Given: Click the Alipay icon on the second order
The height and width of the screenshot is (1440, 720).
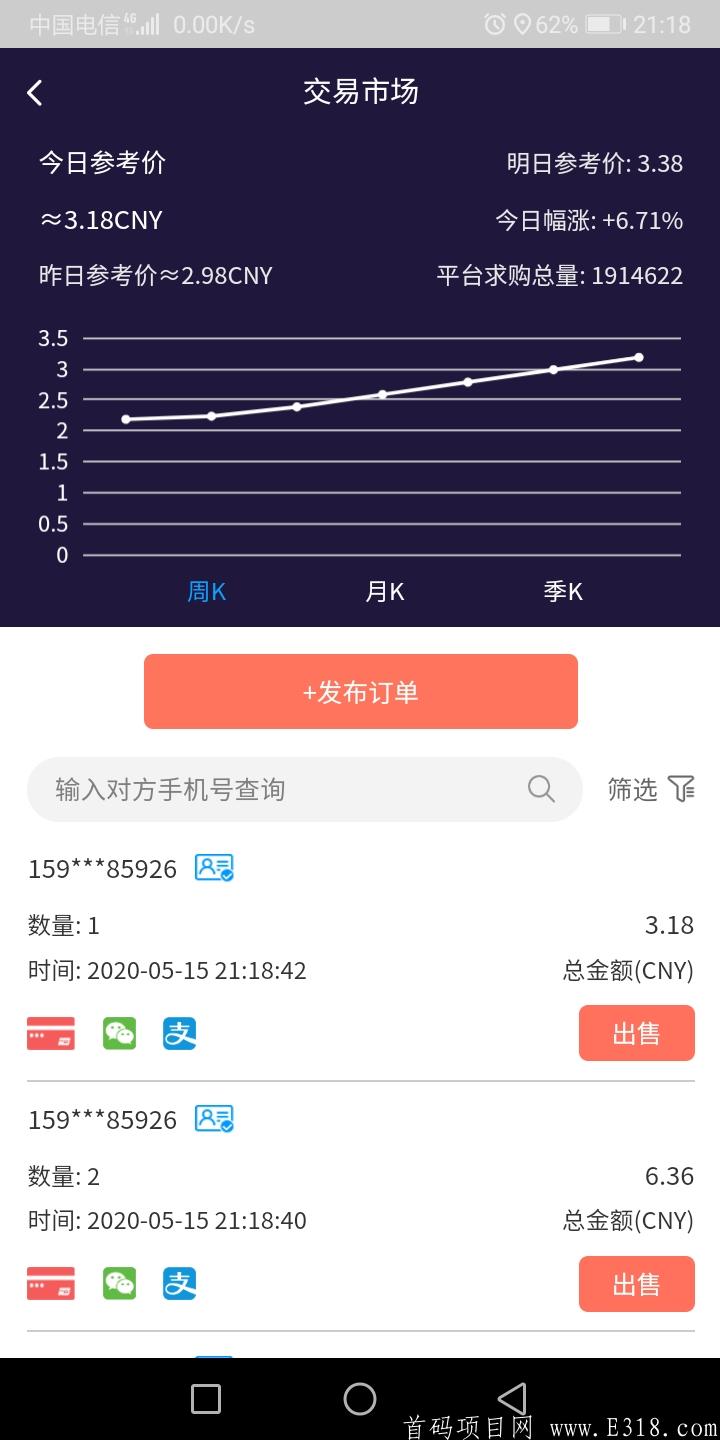Looking at the screenshot, I should tap(179, 1284).
